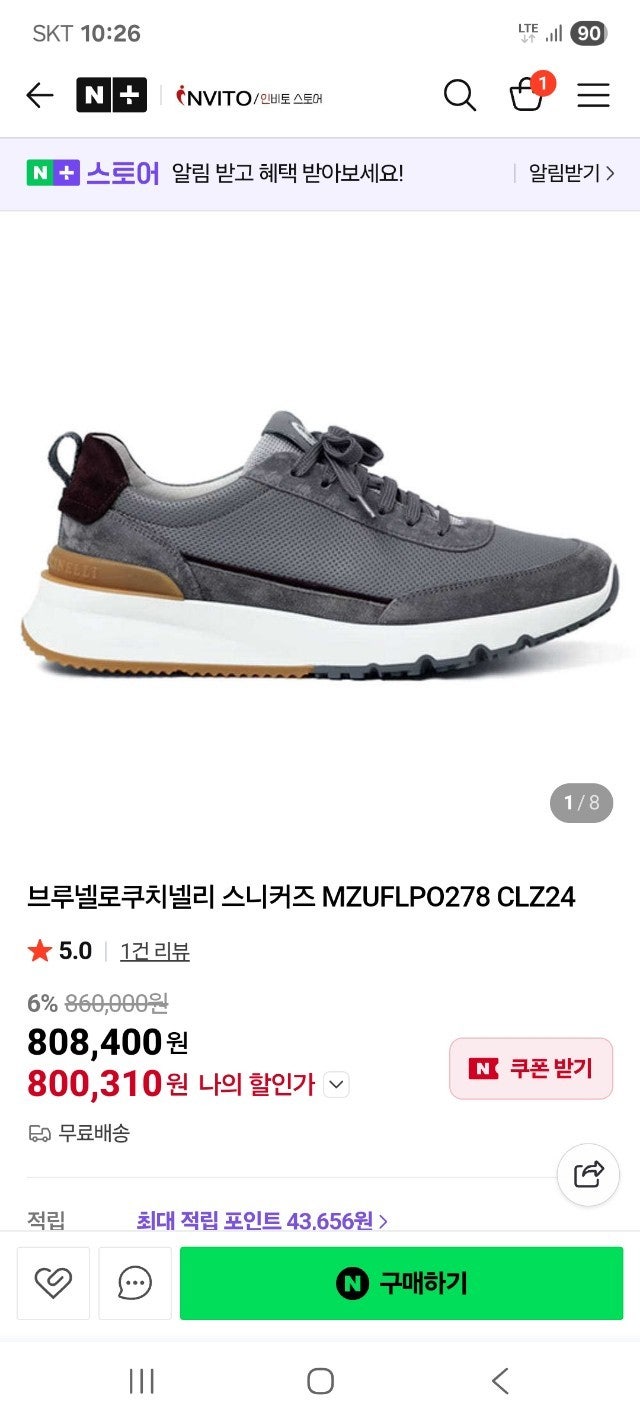The image size is (640, 1422).
Task: Open recent apps in navigation bar
Action: point(141,1381)
